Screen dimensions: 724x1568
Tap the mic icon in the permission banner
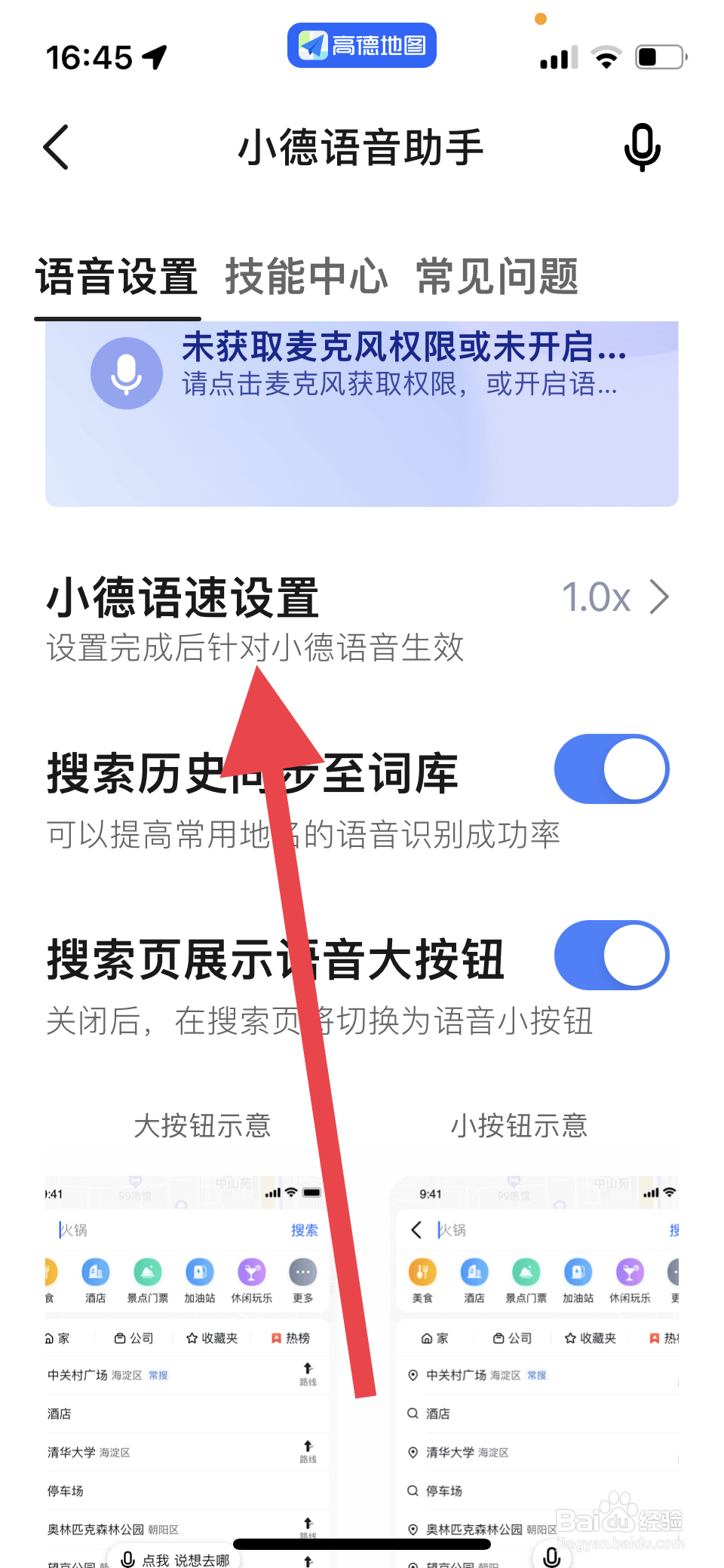tap(126, 373)
